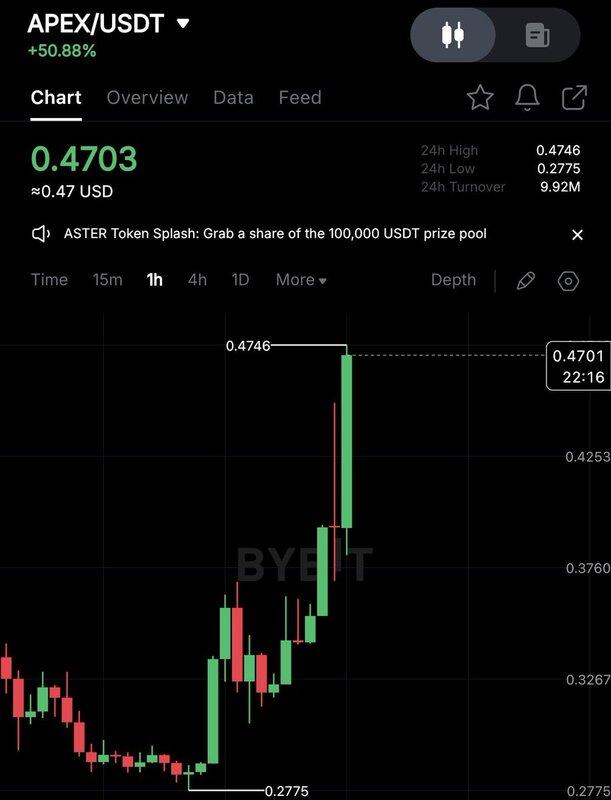Switch to the news view toggle

(537, 36)
